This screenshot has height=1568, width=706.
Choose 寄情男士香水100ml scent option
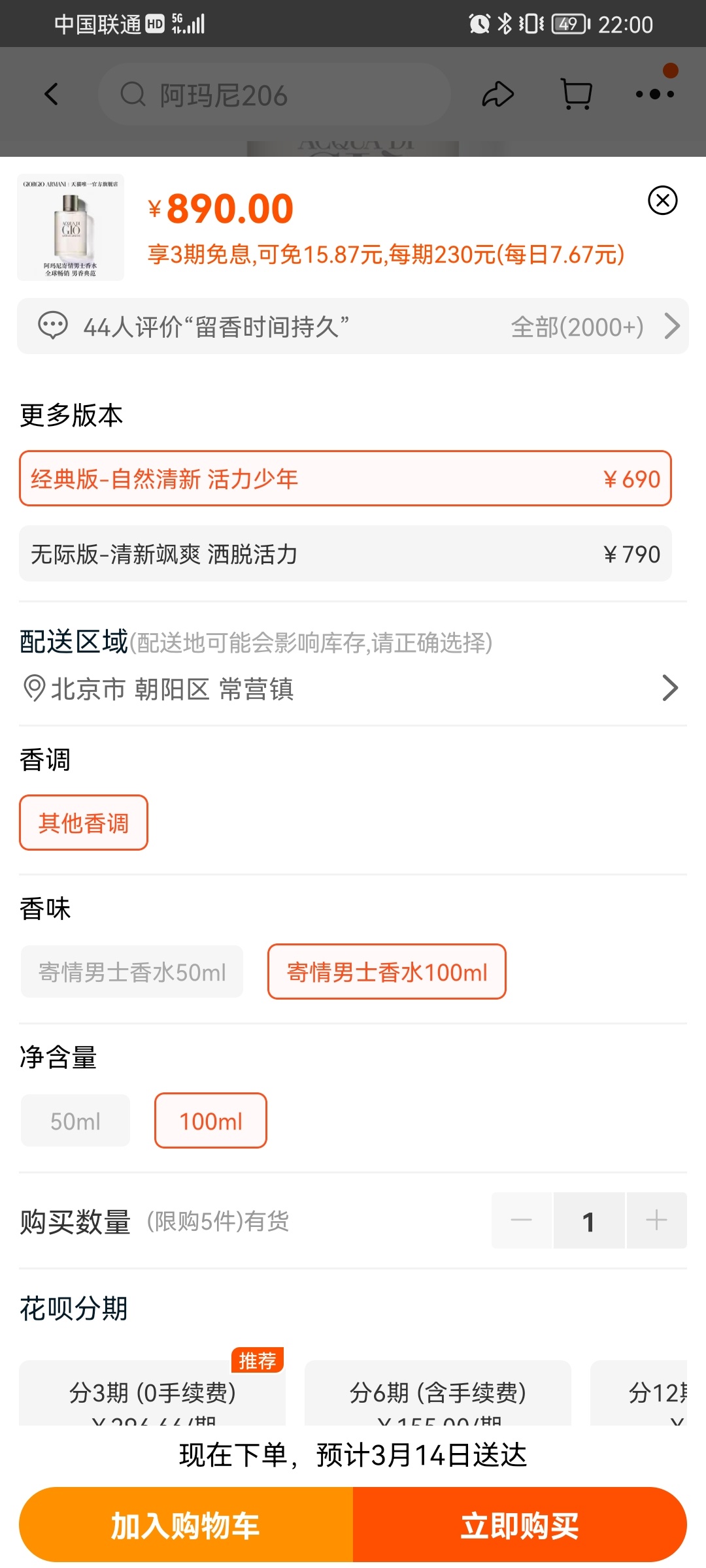[387, 972]
